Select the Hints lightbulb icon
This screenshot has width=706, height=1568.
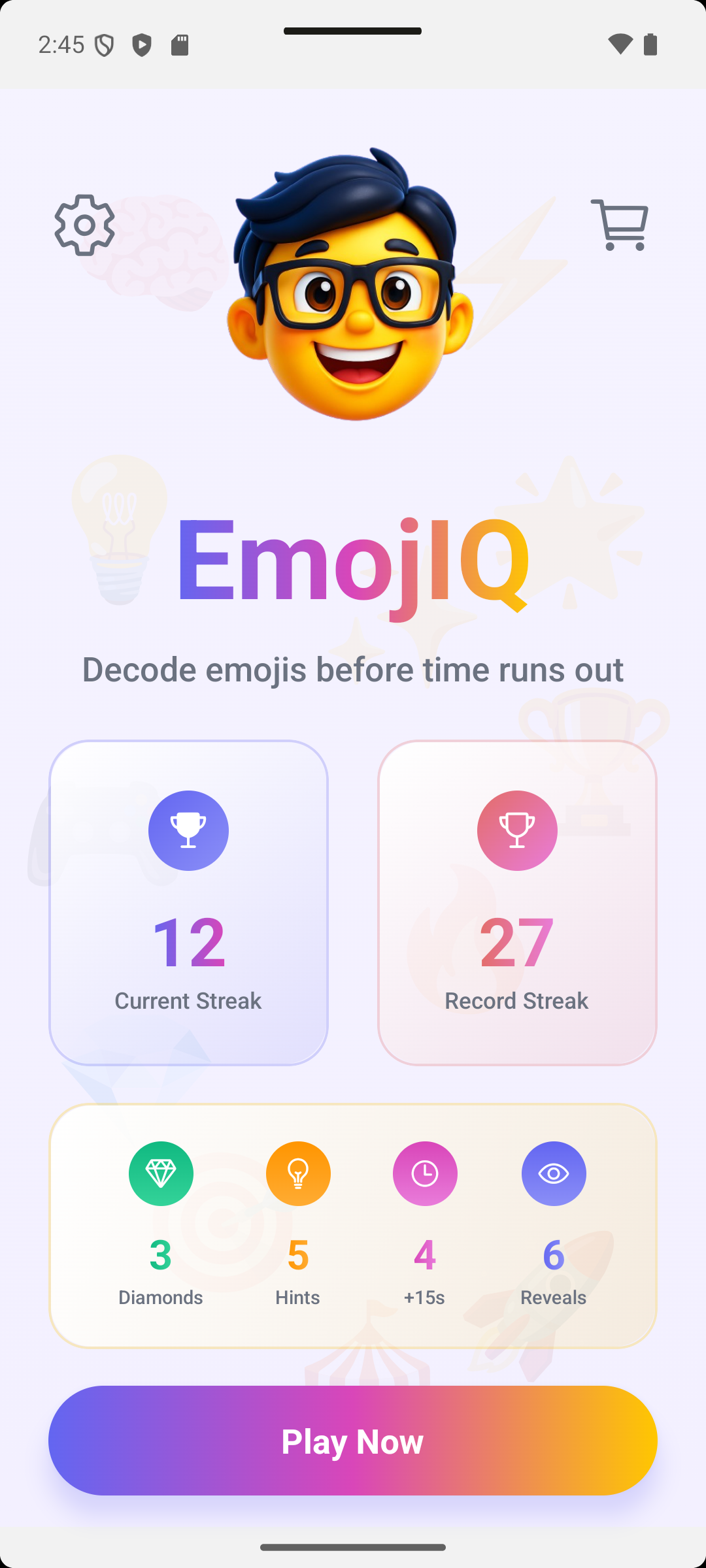pos(298,1173)
